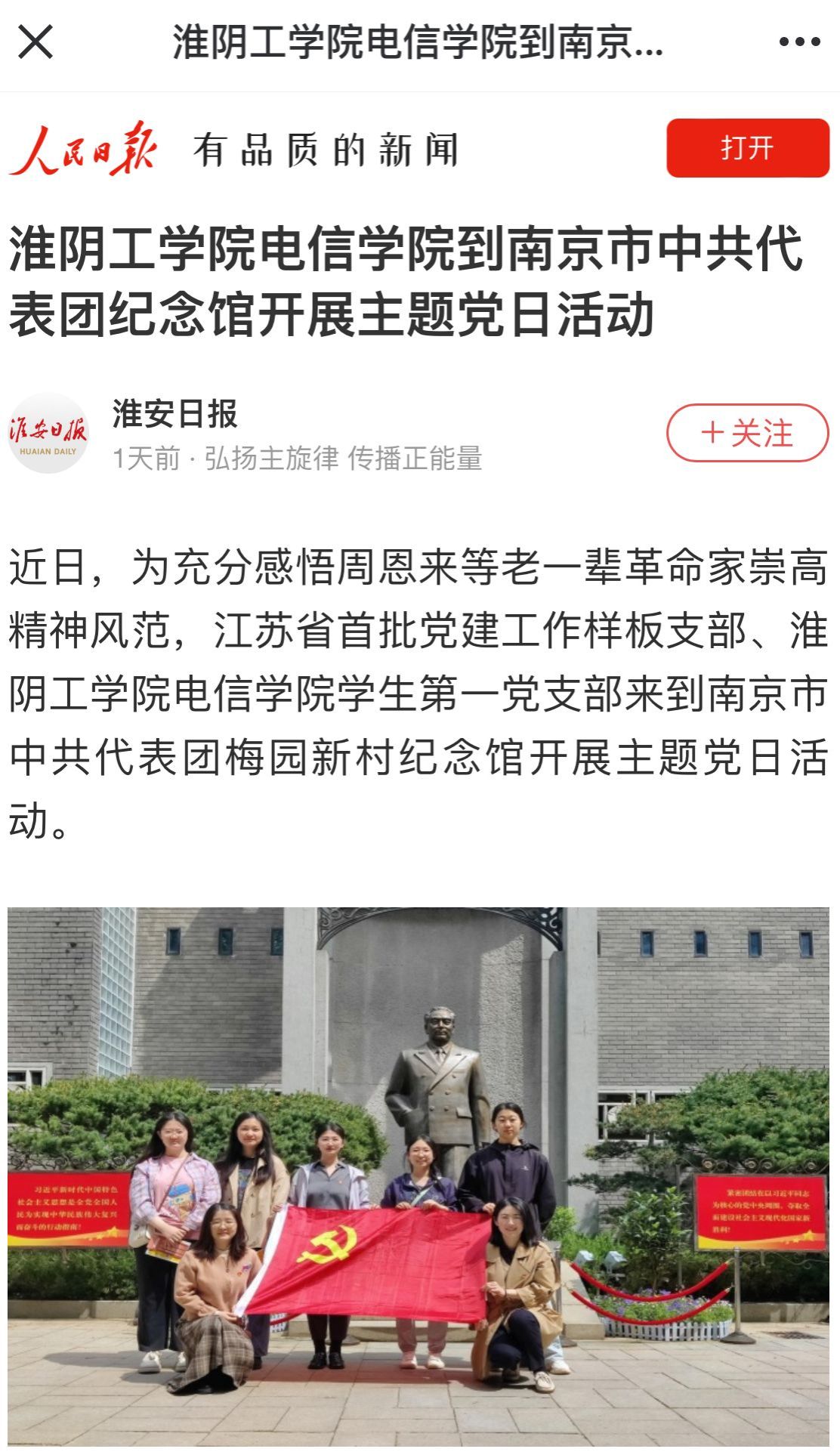Follow 淮安日报 with the 关注 button

(747, 433)
